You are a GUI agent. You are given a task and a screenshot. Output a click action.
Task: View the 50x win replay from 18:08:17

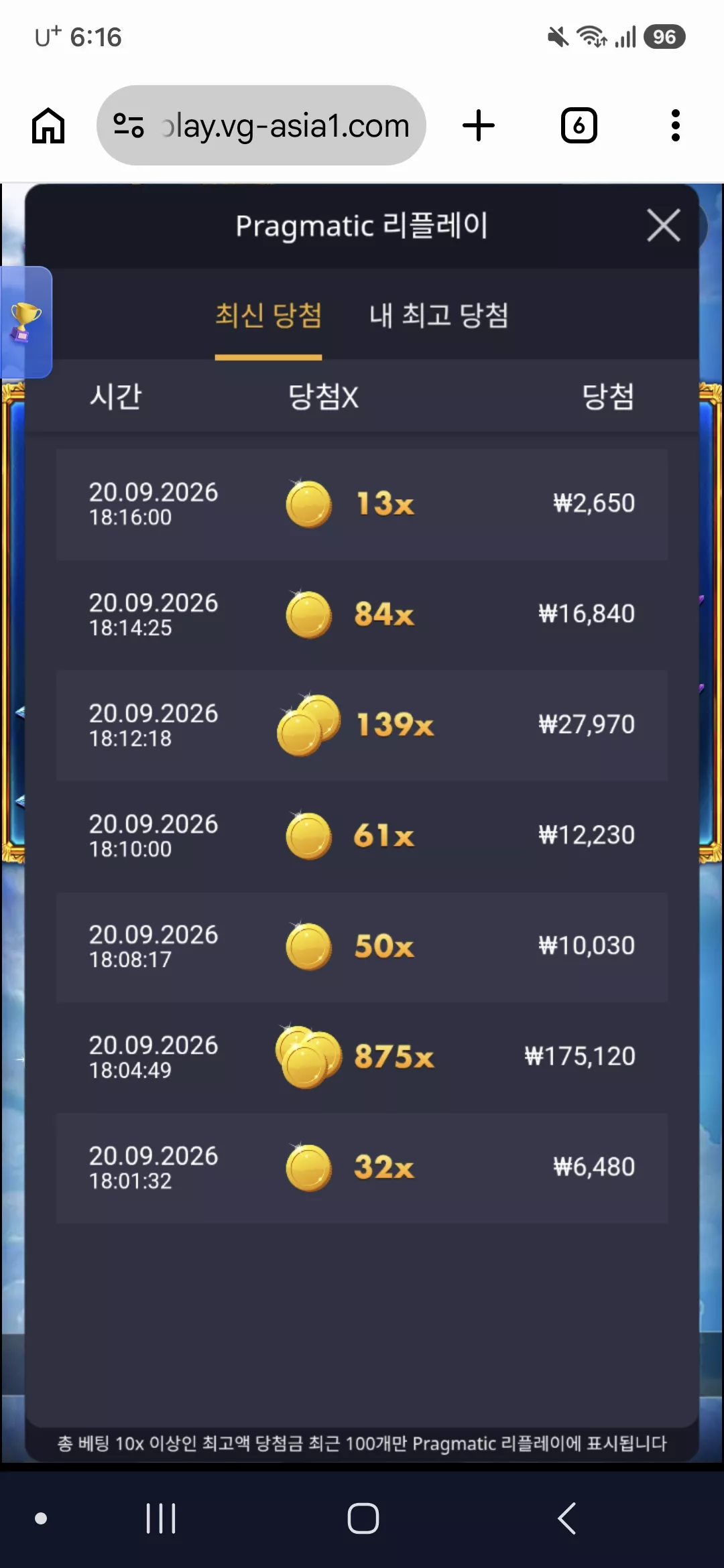(x=362, y=947)
